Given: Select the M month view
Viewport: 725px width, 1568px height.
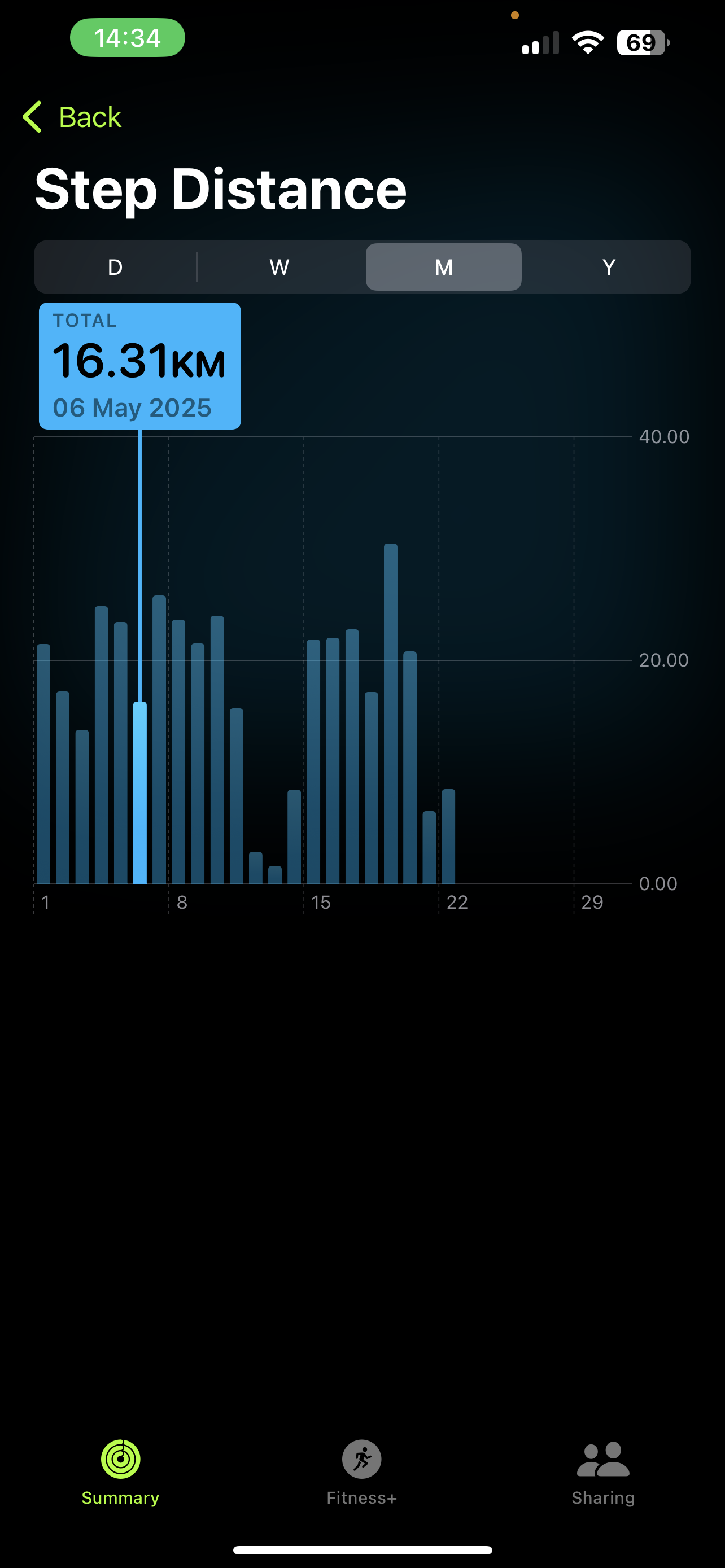Looking at the screenshot, I should (443, 267).
